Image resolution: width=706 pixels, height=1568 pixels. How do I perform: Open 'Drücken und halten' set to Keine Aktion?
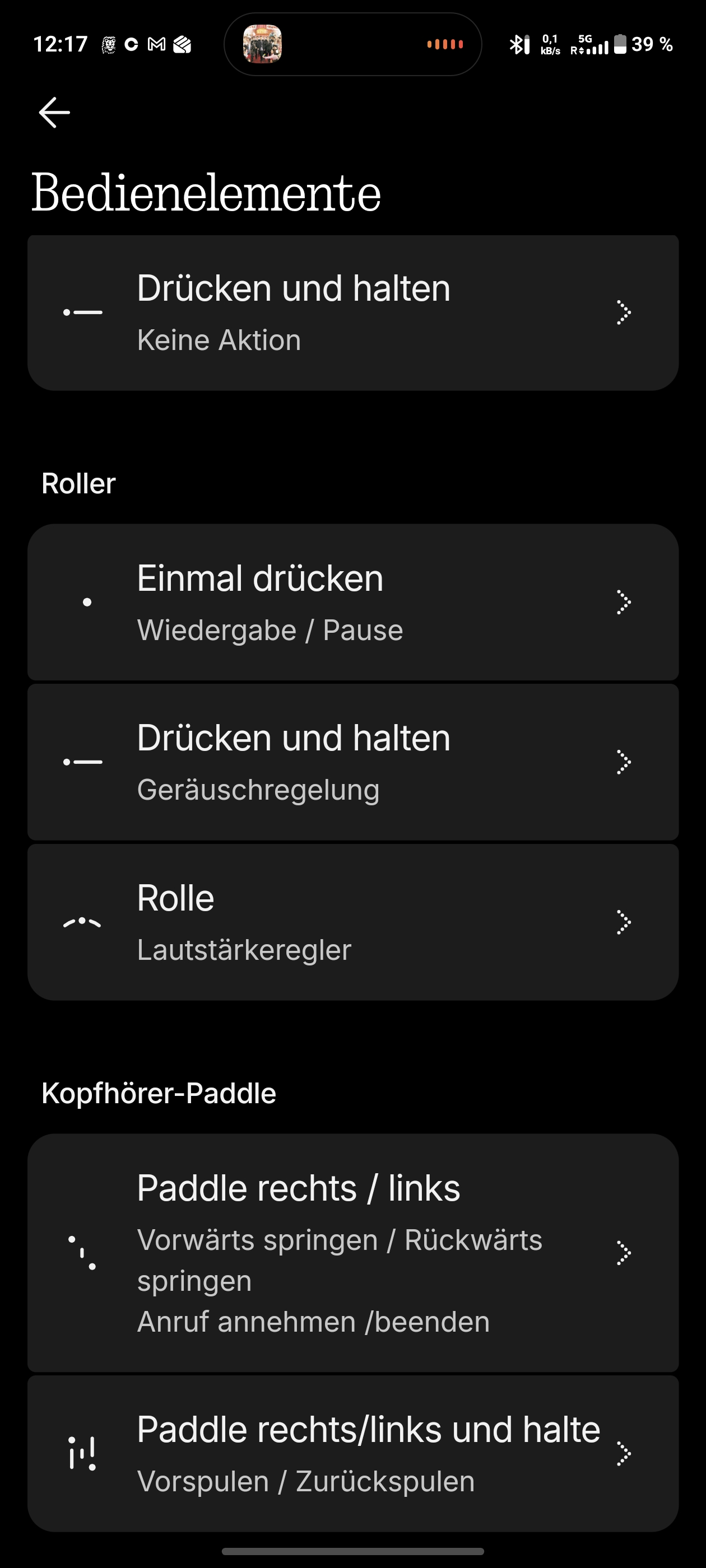click(352, 312)
